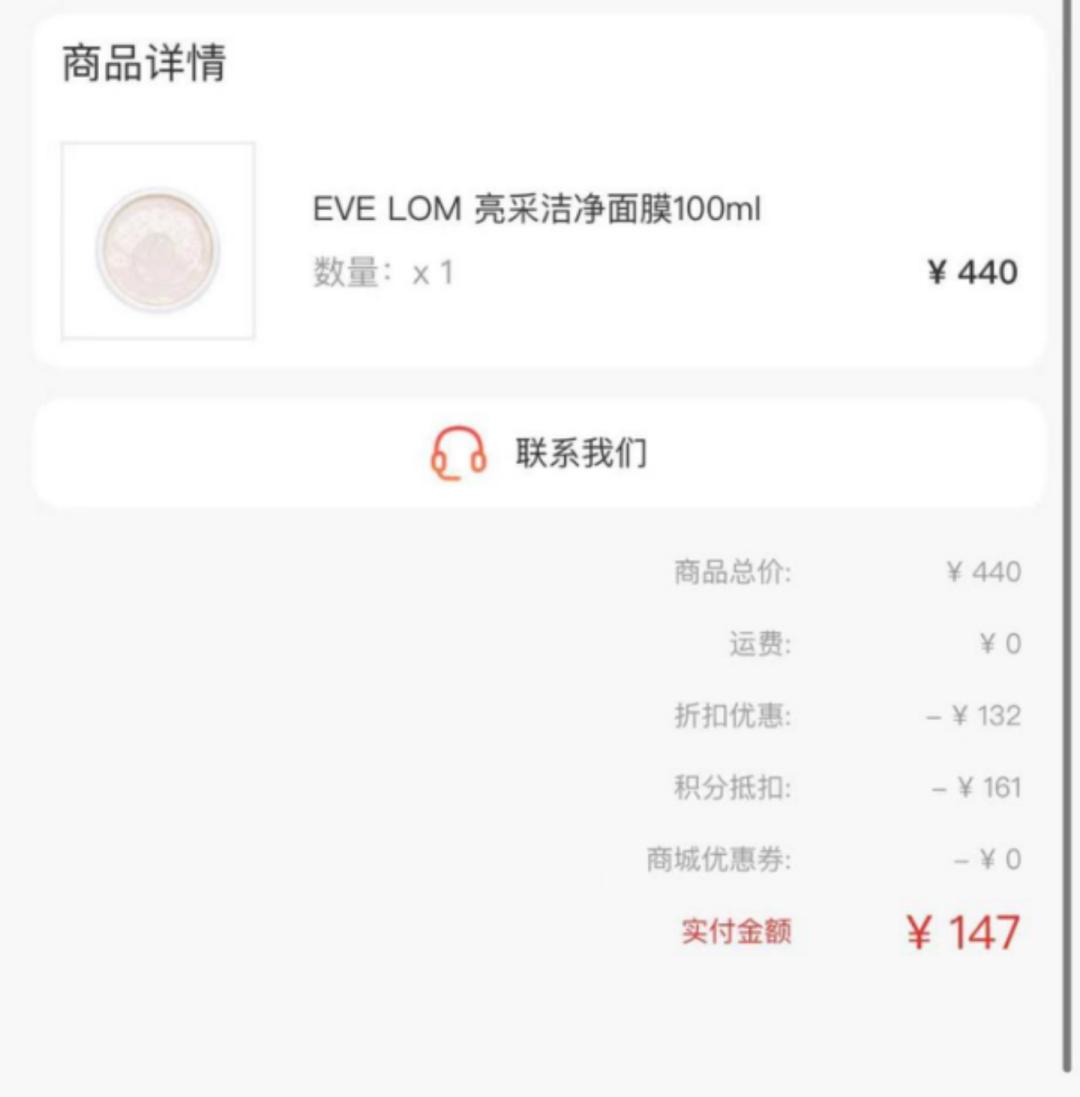The image size is (1080, 1097).
Task: Click the 折扣优惠 discount row
Action: coord(735,715)
